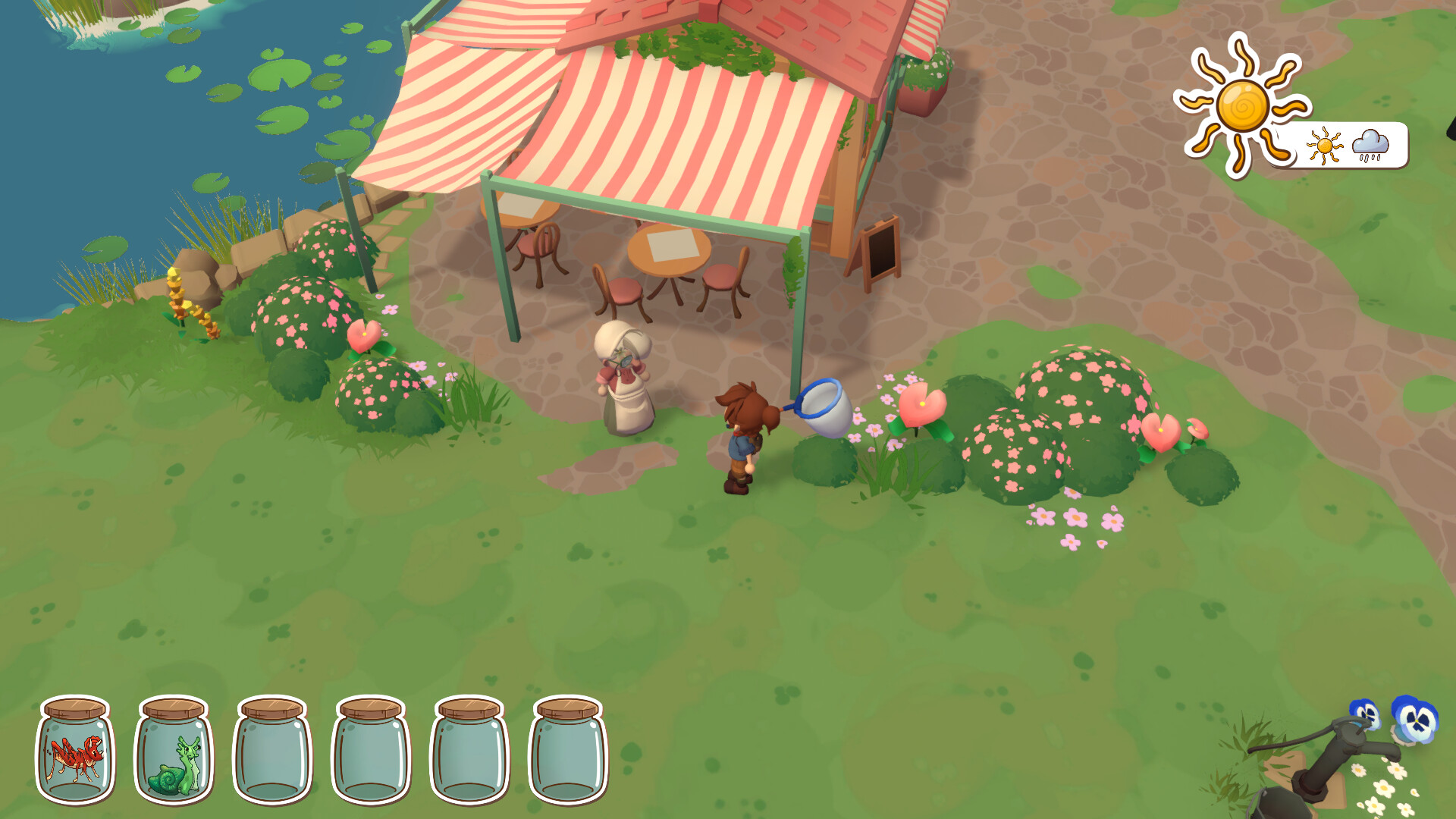Viewport: 1456px width, 819px height.
Task: Talk to the old lady in the bonnet
Action: click(624, 379)
